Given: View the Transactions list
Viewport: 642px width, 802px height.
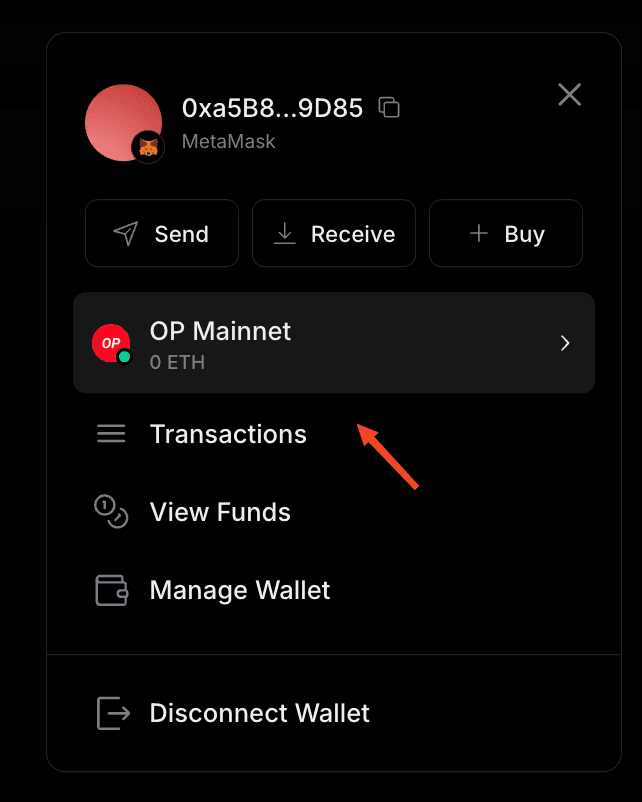Looking at the screenshot, I should [x=227, y=434].
